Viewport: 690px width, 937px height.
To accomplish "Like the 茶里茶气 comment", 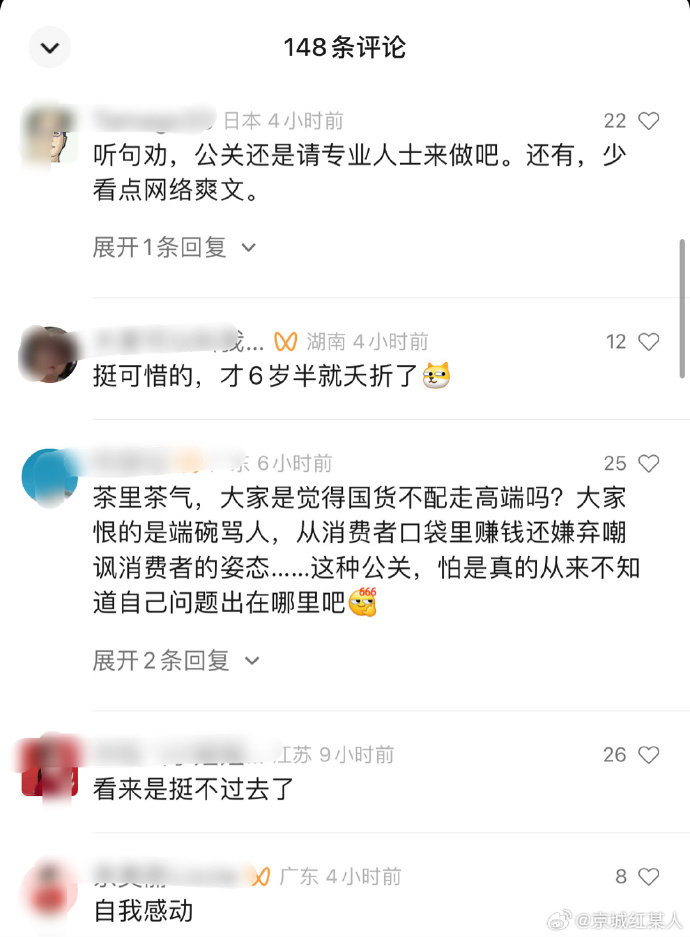I will [x=648, y=463].
